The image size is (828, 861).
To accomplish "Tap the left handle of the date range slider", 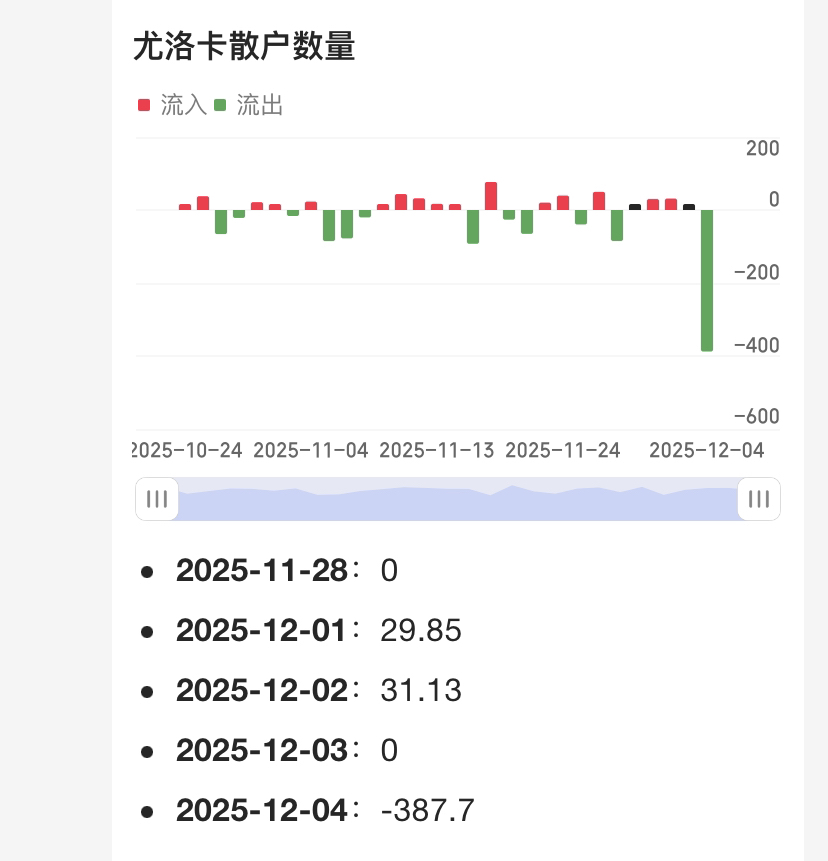I will pos(157,499).
